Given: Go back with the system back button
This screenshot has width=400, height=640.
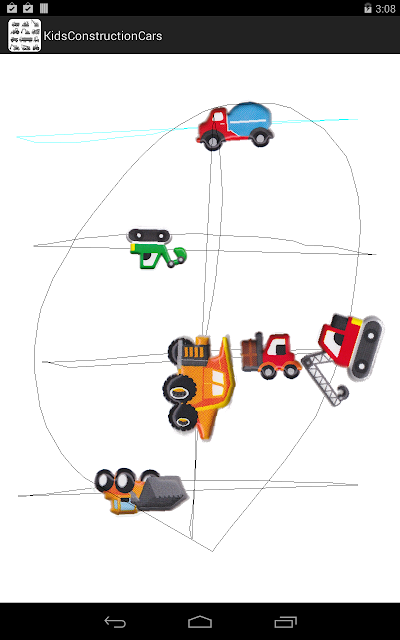Looking at the screenshot, I should coord(115,622).
